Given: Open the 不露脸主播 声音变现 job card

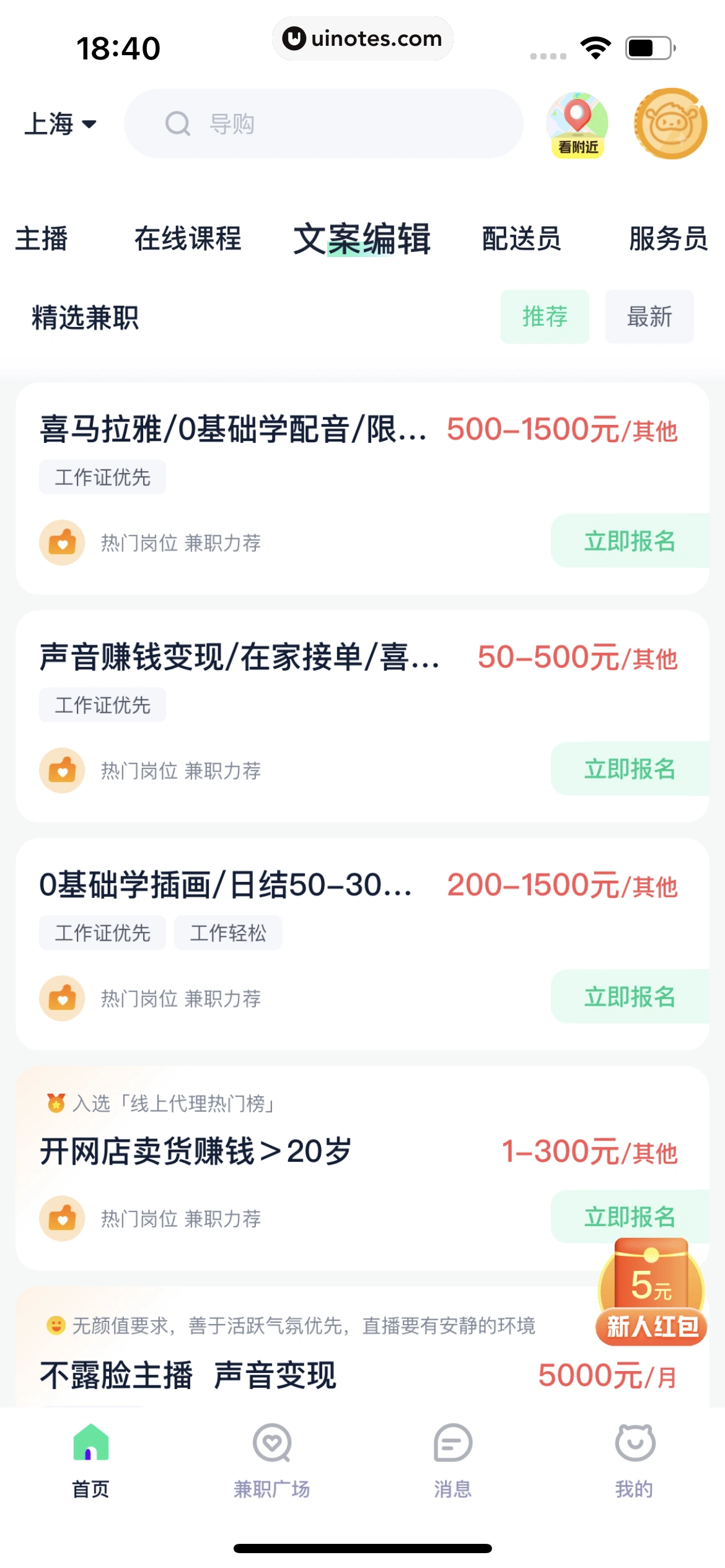Looking at the screenshot, I should click(188, 1376).
